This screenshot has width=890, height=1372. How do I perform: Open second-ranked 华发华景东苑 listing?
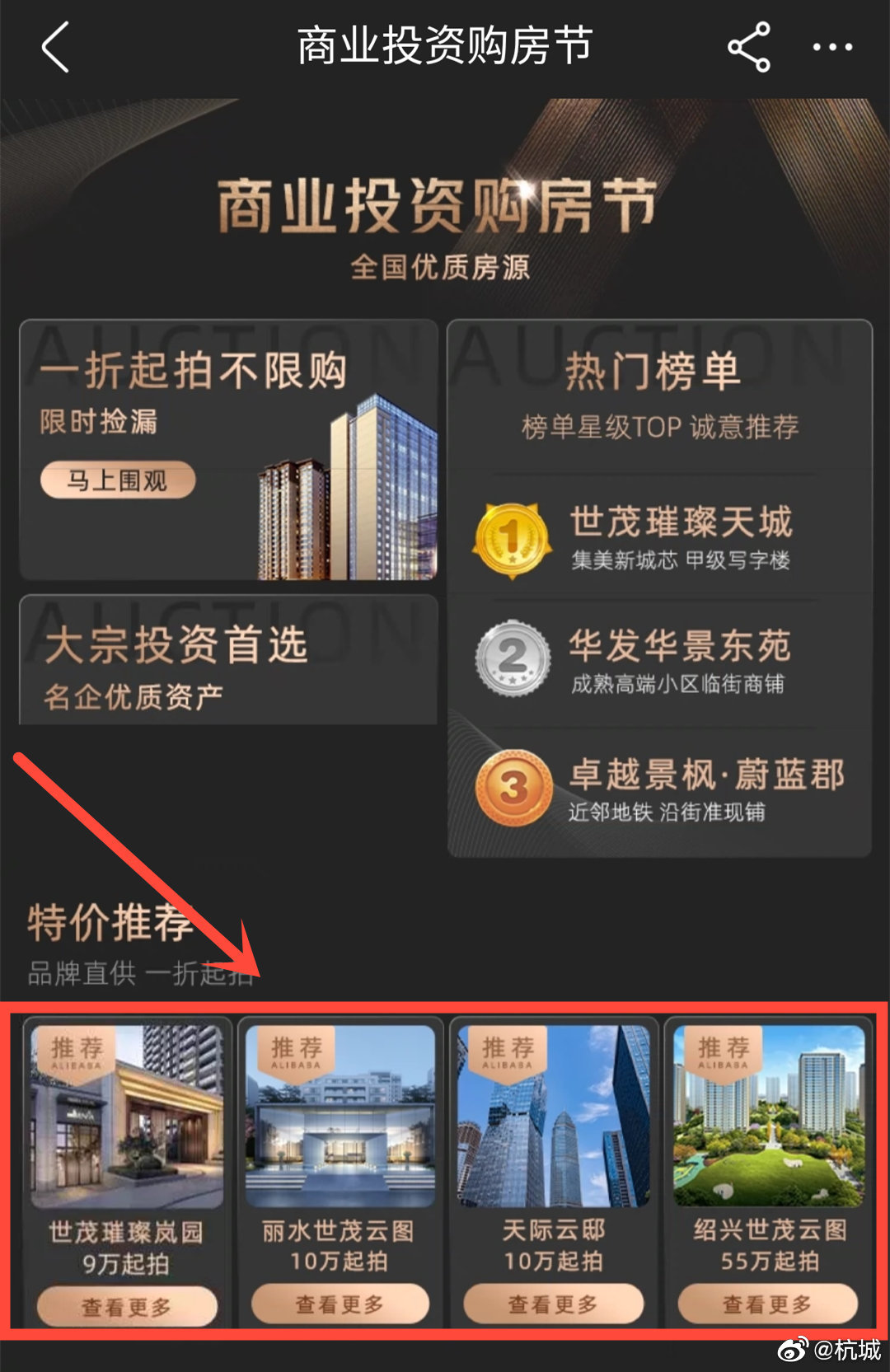(659, 661)
